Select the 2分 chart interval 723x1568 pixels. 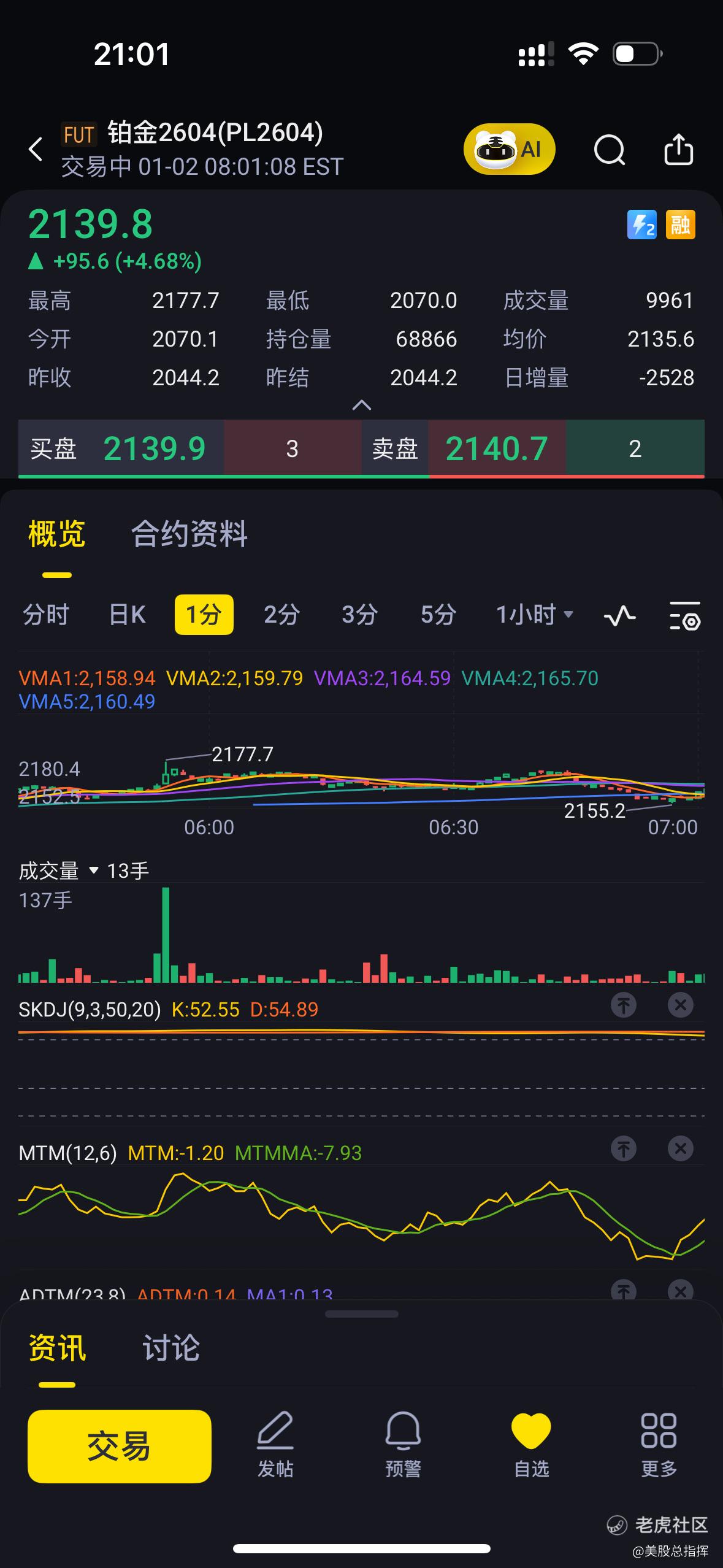click(x=281, y=615)
